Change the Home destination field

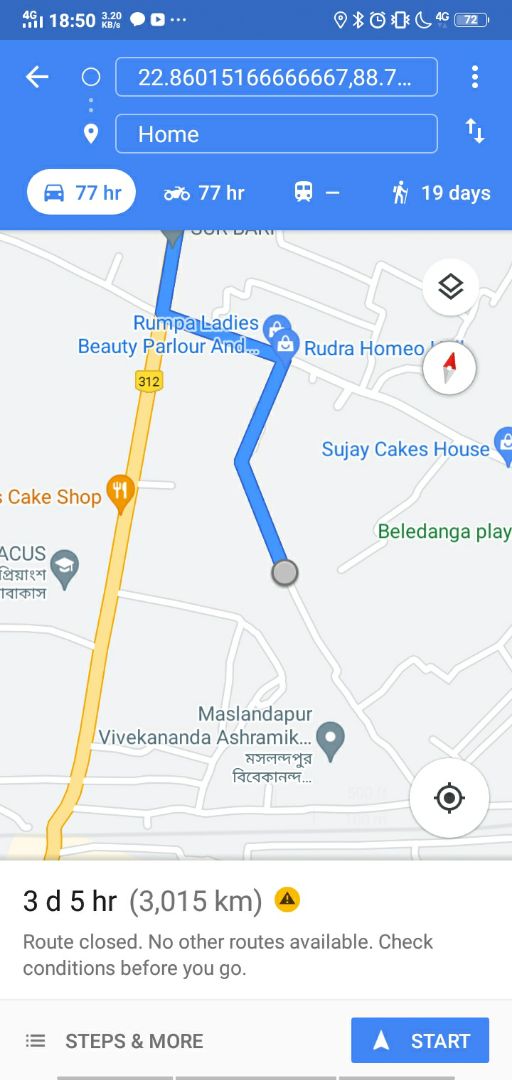click(x=276, y=134)
